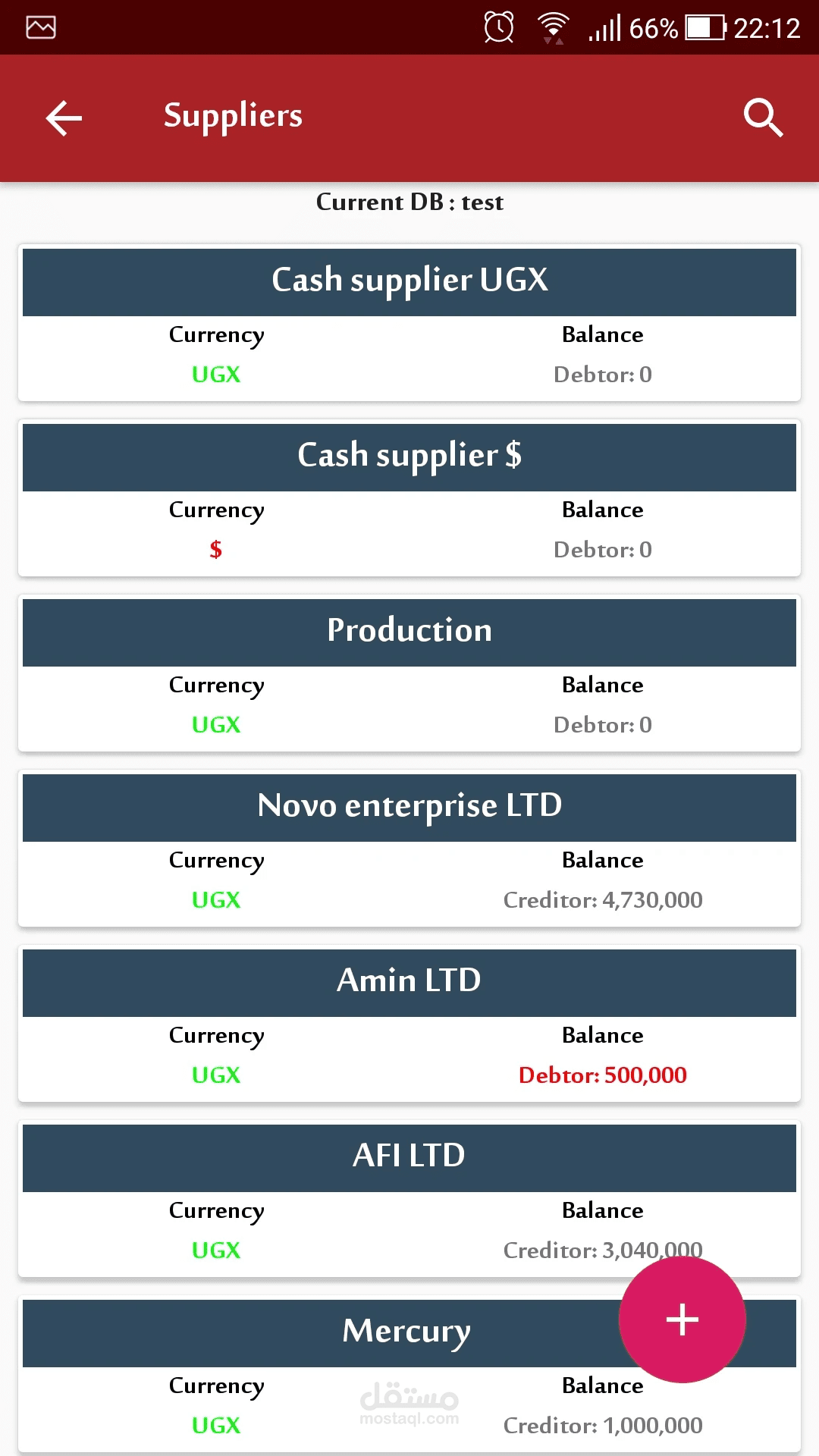The width and height of the screenshot is (819, 1456).
Task: View Novo enterprise LTD supplier details
Action: [409, 849]
